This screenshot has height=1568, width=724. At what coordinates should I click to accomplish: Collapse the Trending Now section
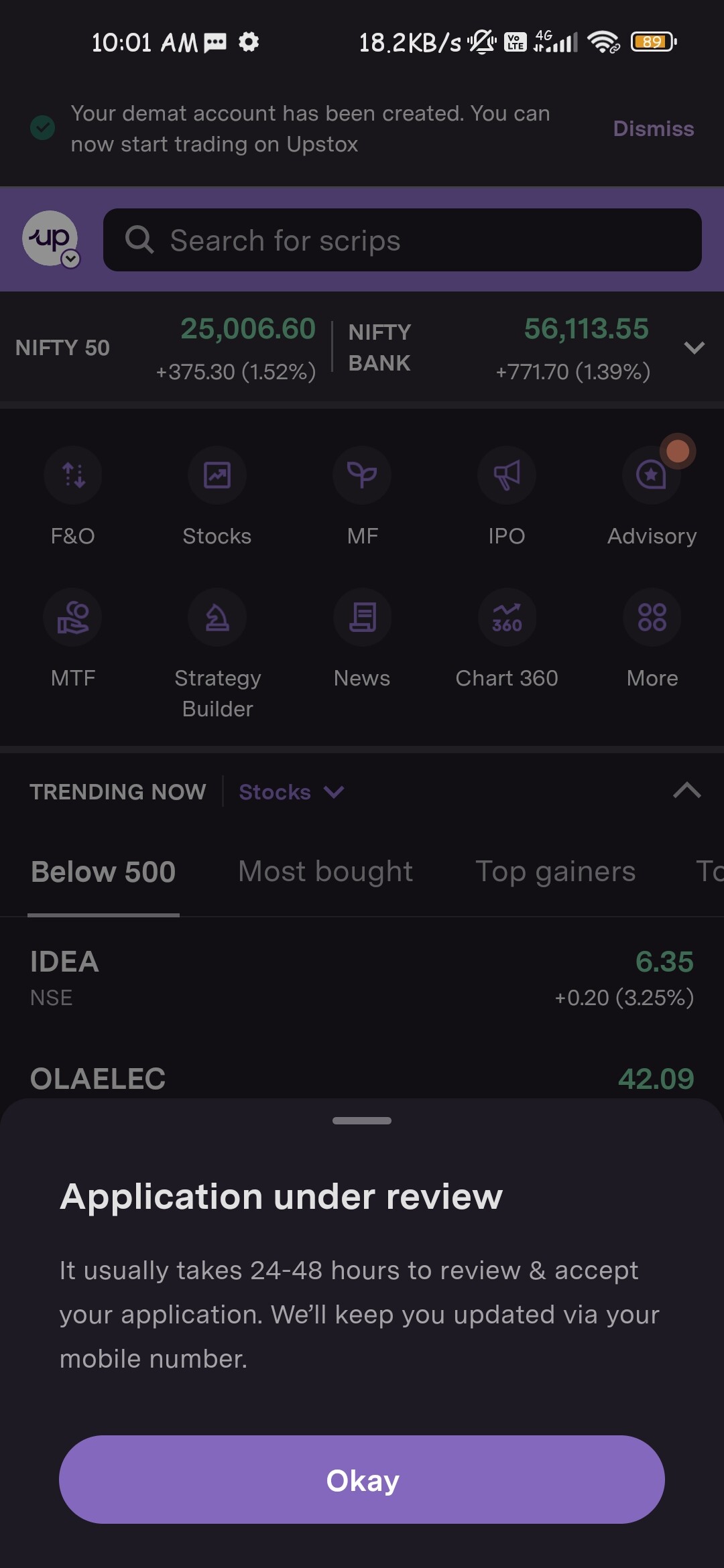tap(686, 791)
